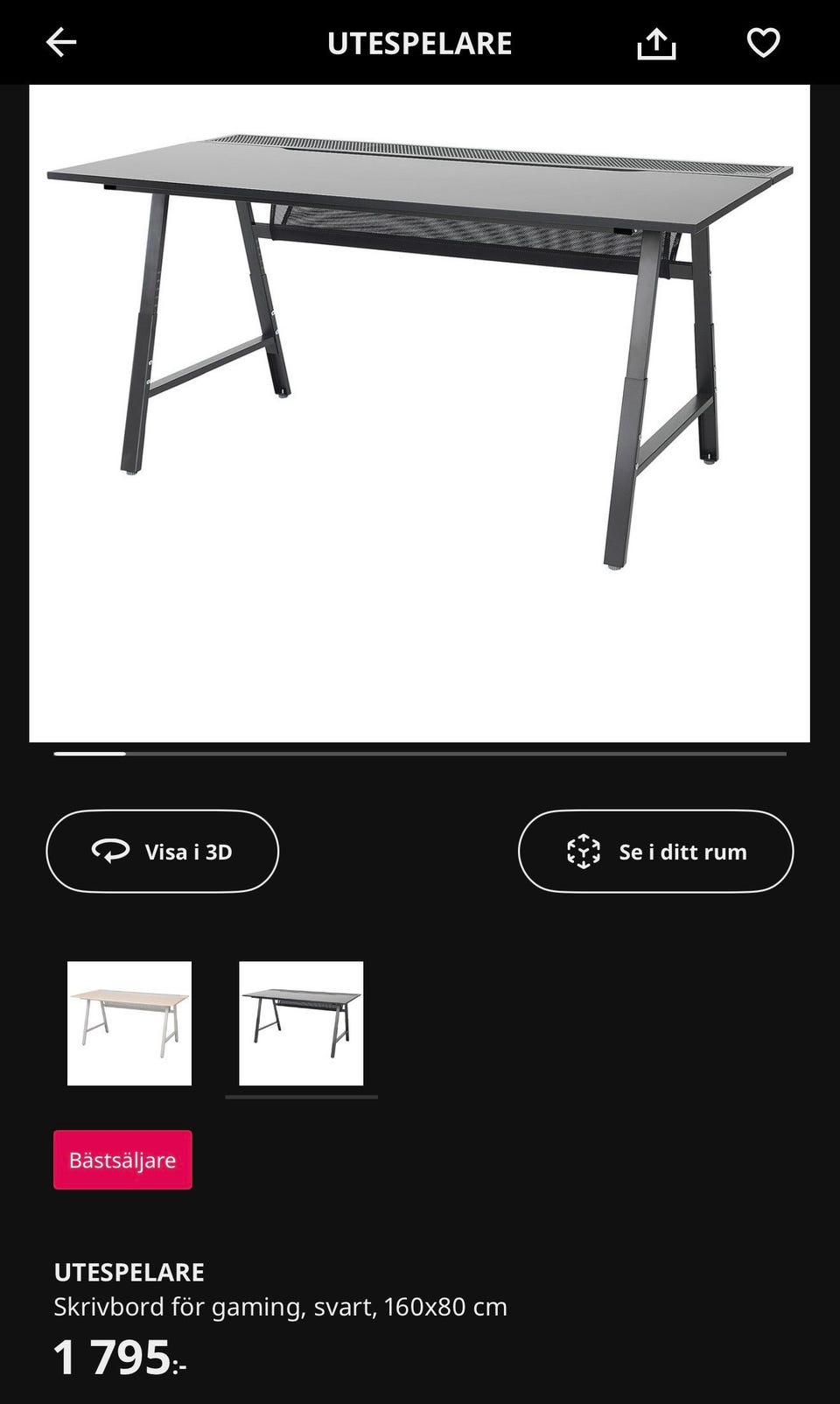840x1404 pixels.
Task: Launch Se i ditt rum AR view
Action: click(655, 850)
